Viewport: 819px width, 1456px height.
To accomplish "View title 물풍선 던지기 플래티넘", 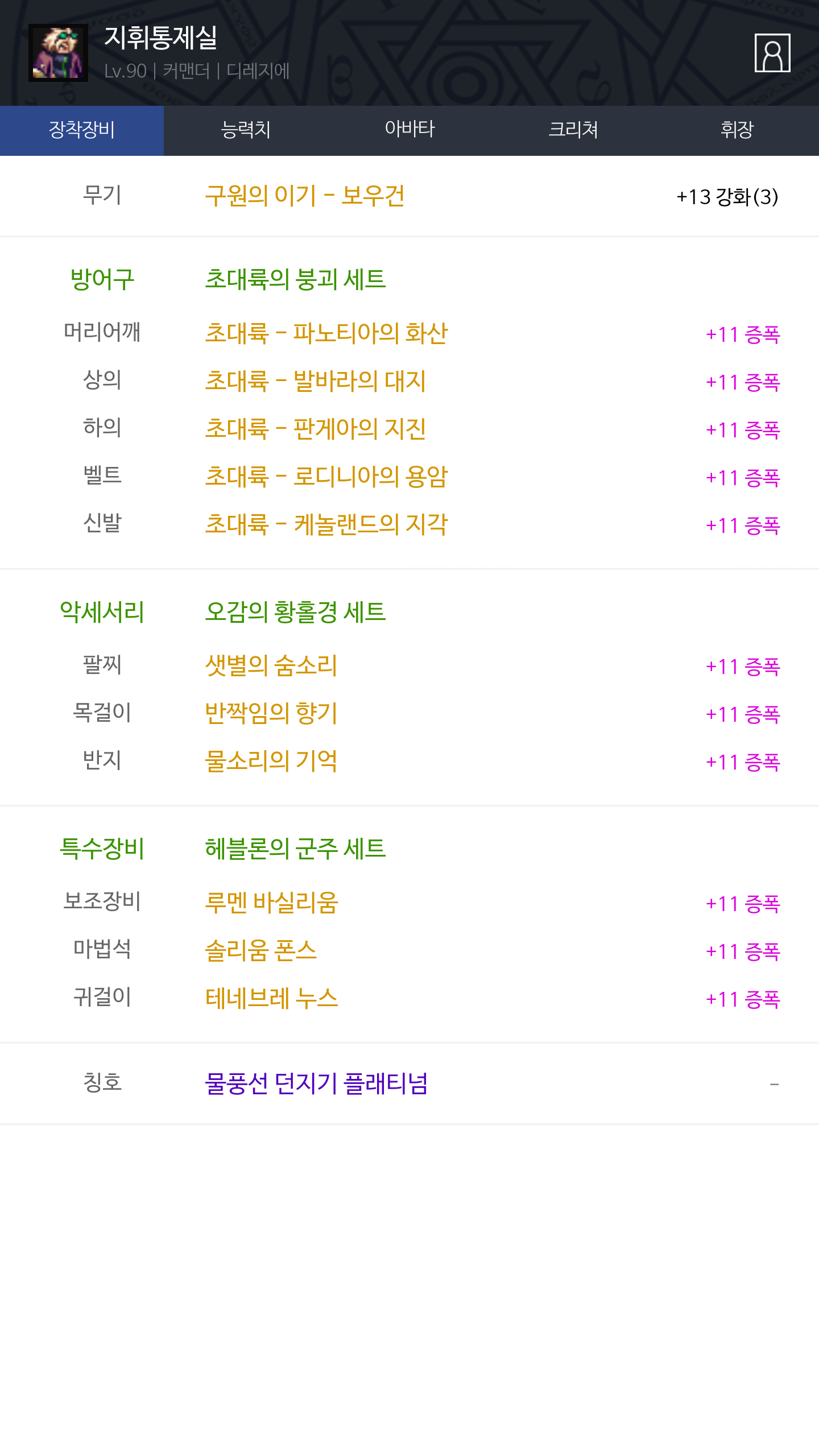I will tap(316, 1083).
